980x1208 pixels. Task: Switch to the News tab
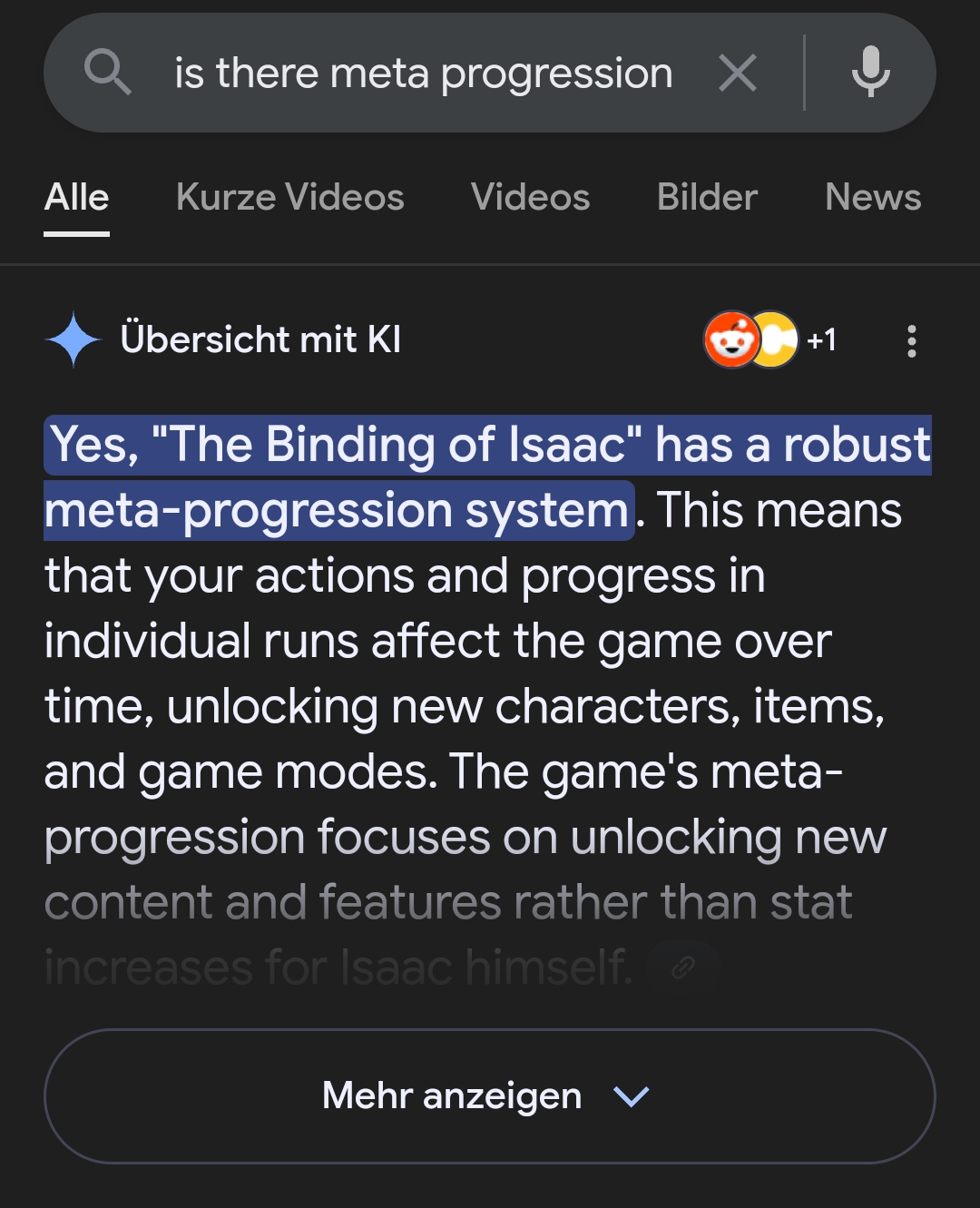(x=872, y=198)
